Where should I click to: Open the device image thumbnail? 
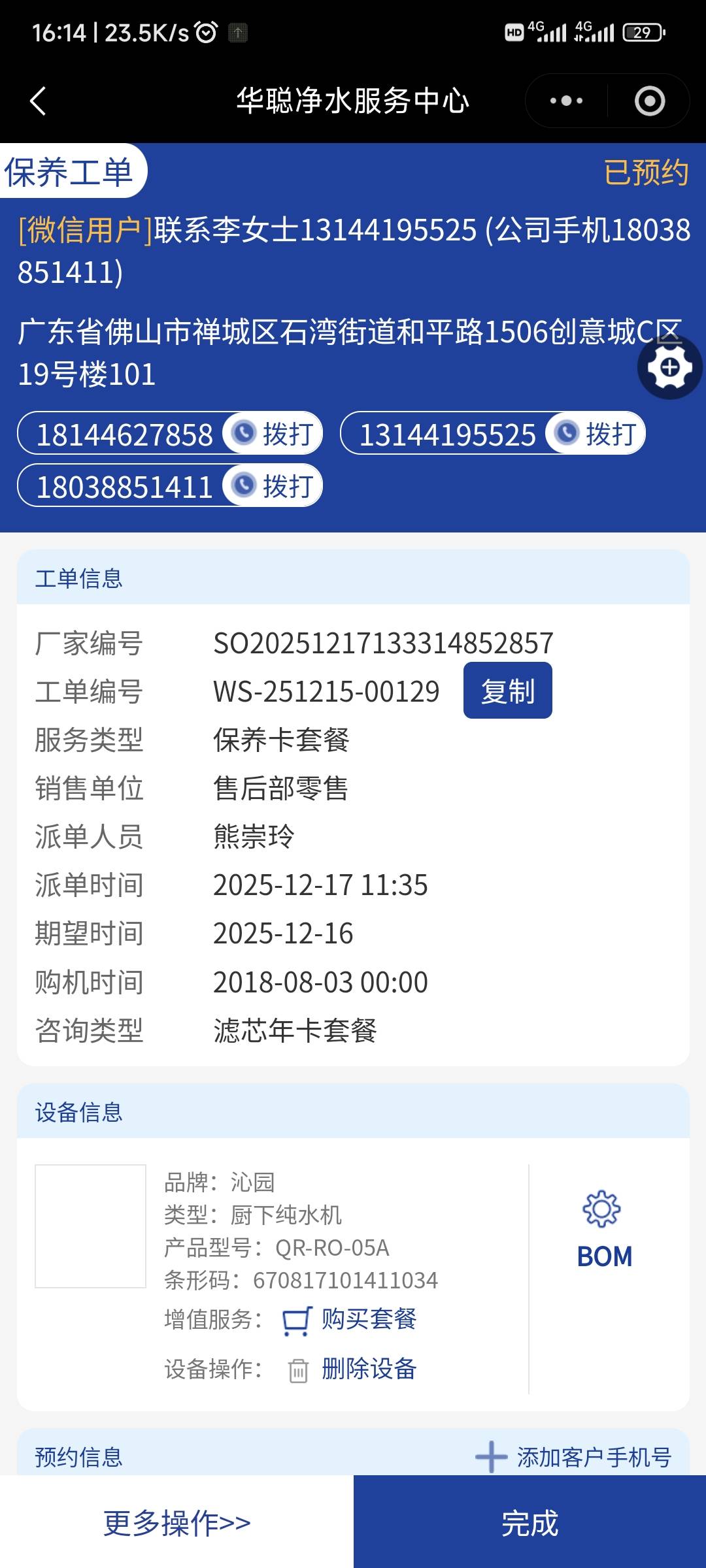coord(90,1226)
